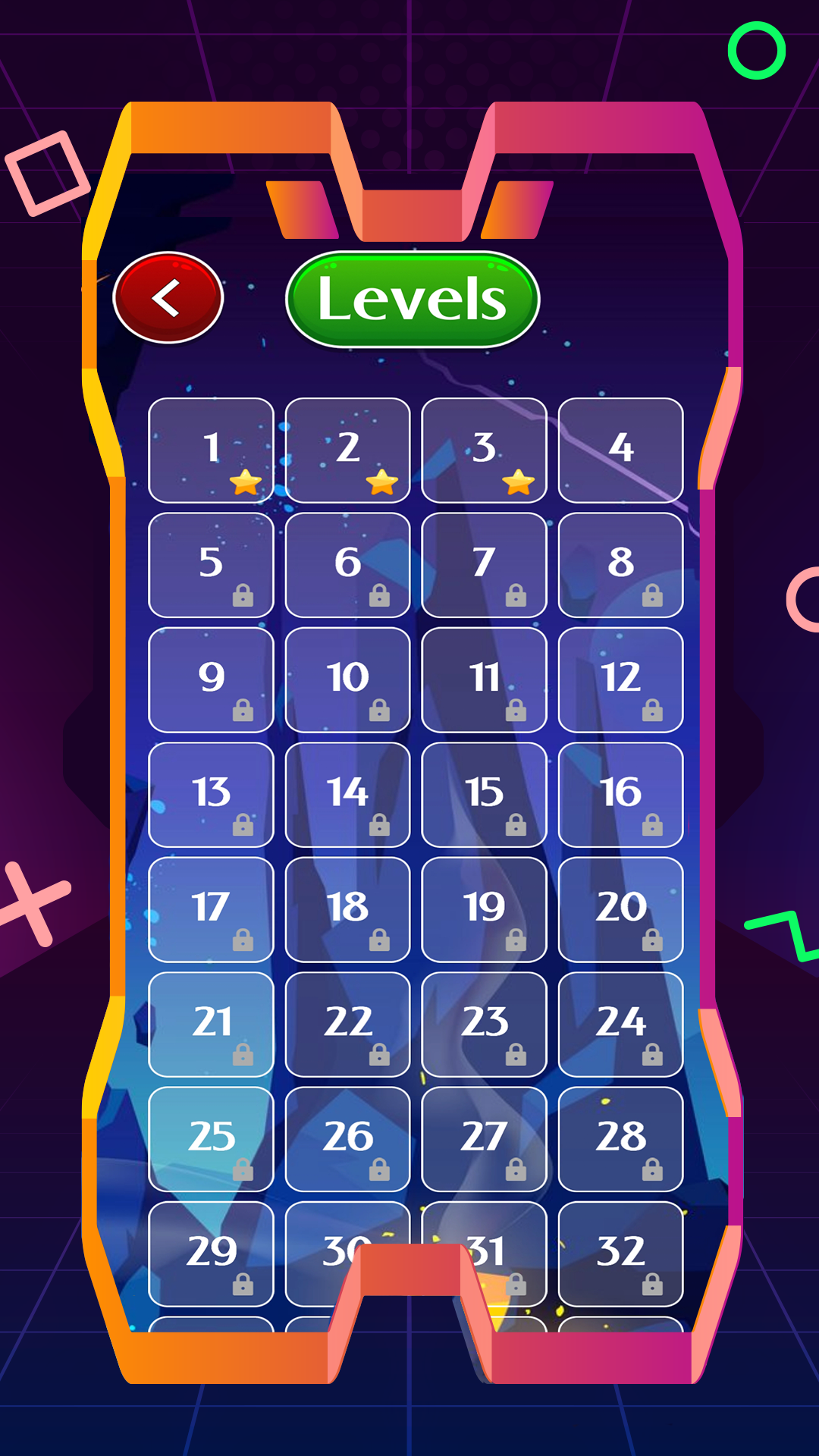This screenshot has width=819, height=1456.
Task: Choose level 32
Action: [620, 1254]
